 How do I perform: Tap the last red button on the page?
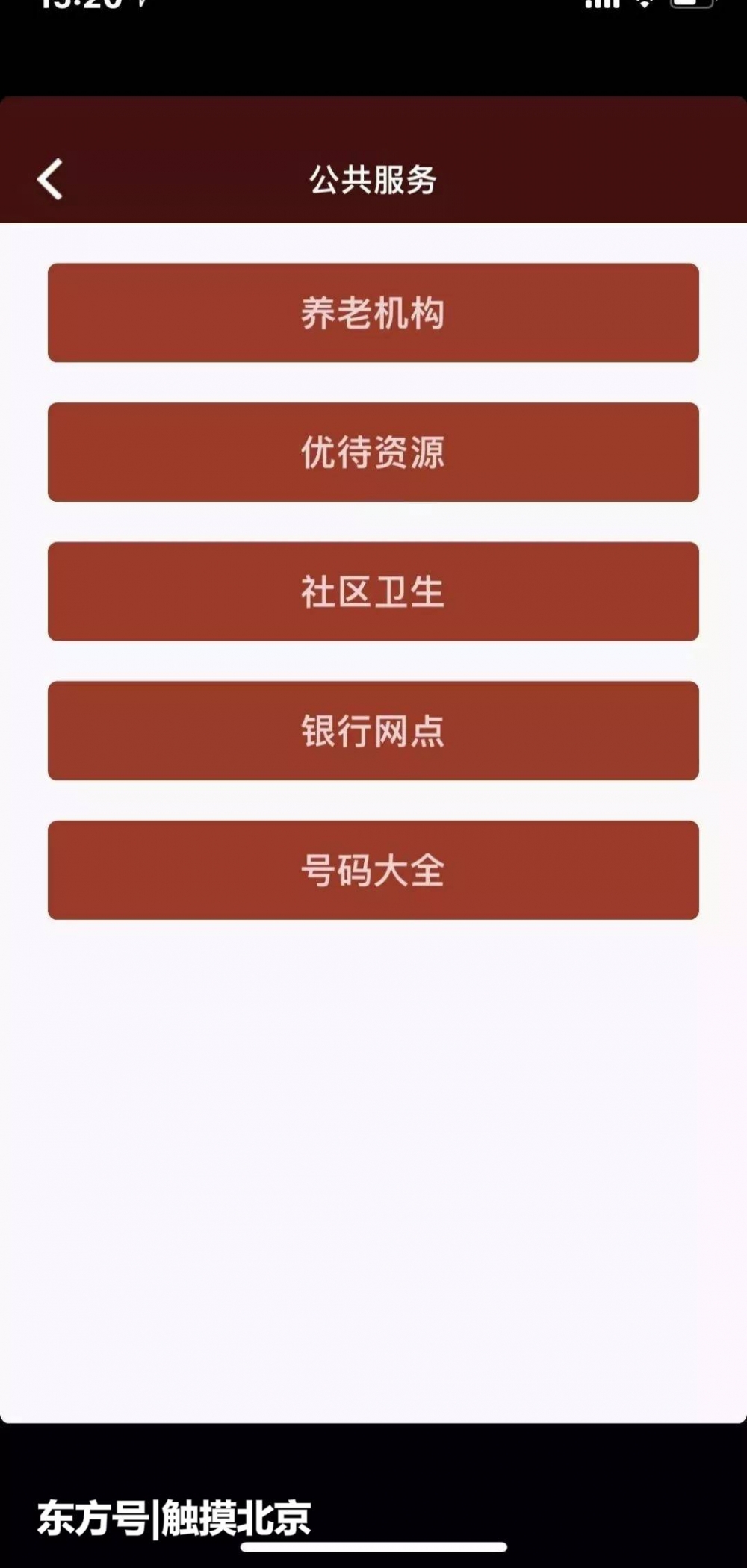pos(373,870)
